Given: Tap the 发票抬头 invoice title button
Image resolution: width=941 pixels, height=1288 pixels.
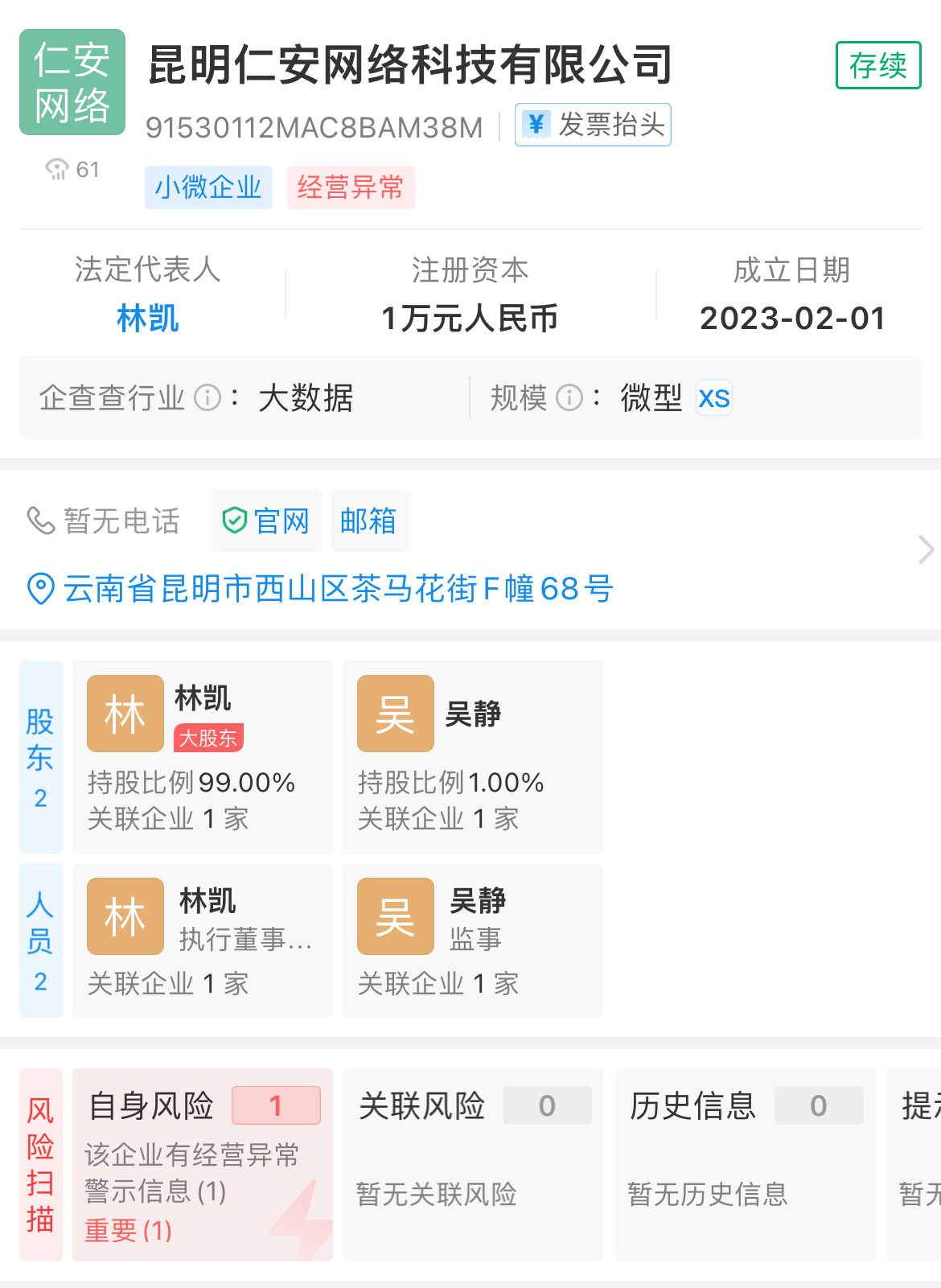Looking at the screenshot, I should coord(593,125).
